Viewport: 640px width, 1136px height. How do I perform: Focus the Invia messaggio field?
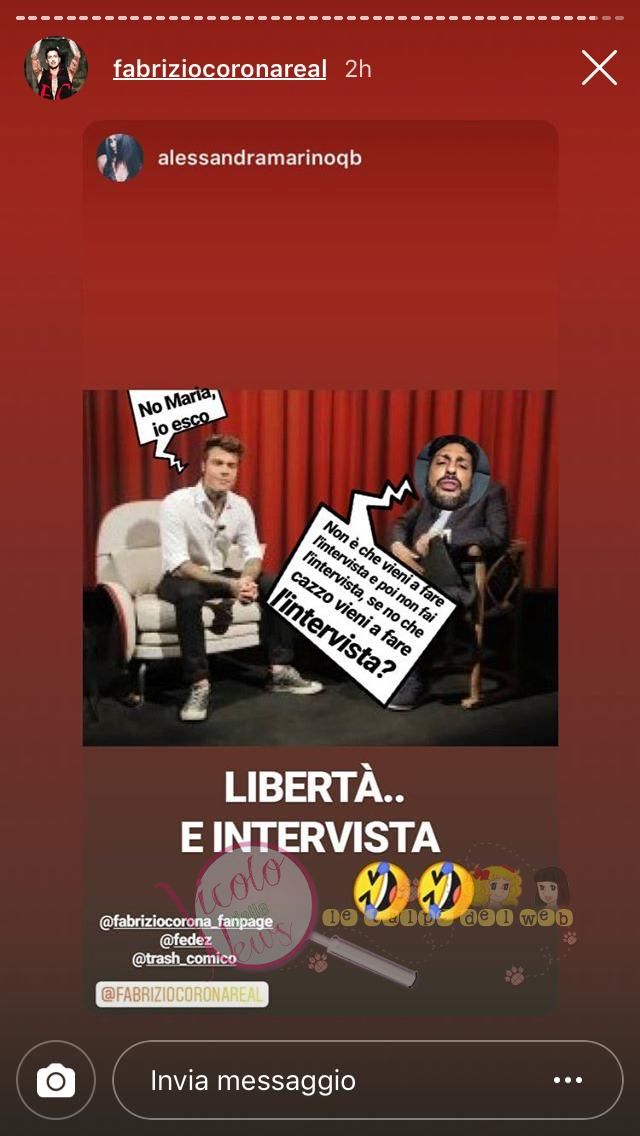pos(330,1080)
